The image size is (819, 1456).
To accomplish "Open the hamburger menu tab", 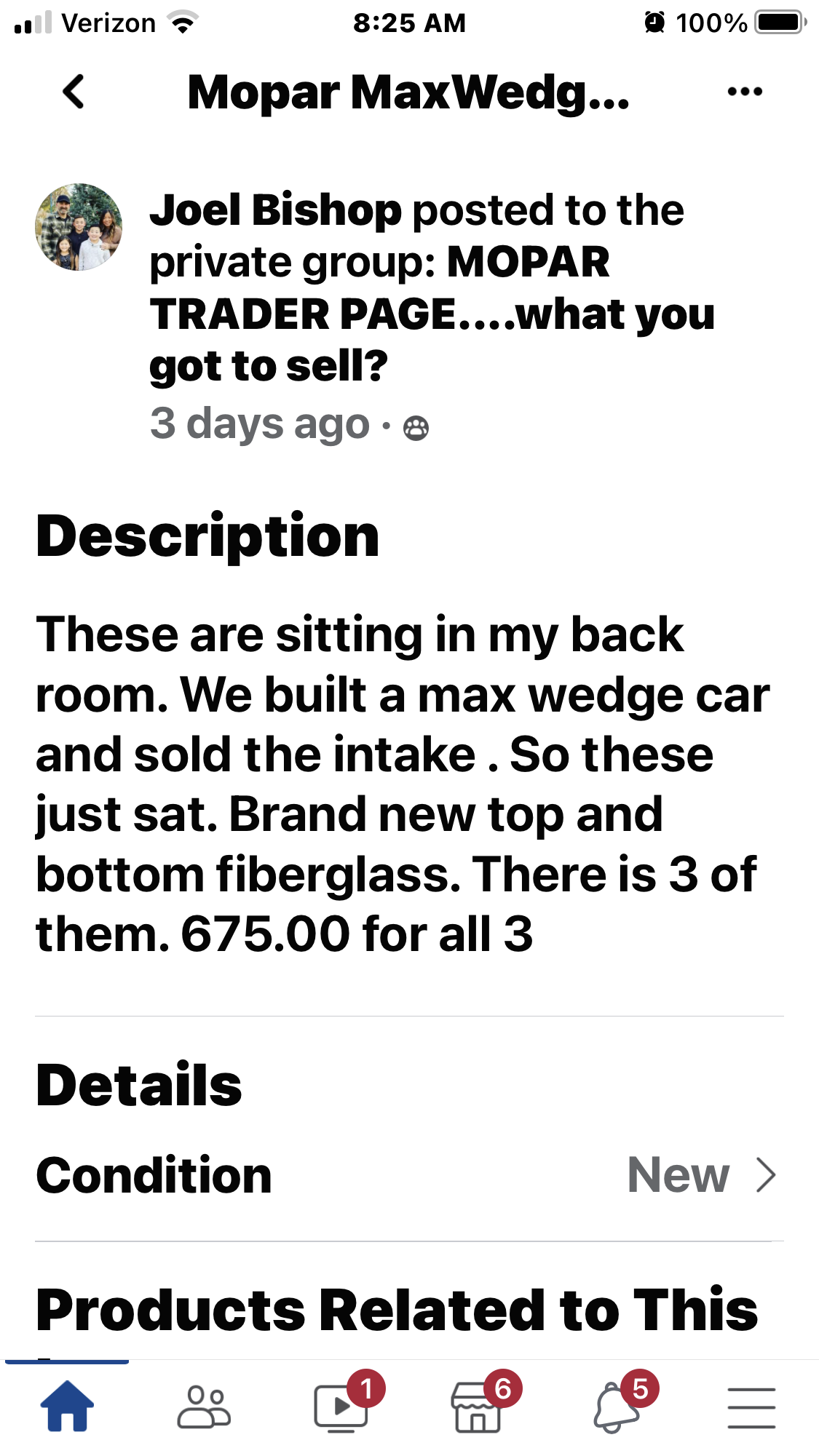I will pos(751,1407).
